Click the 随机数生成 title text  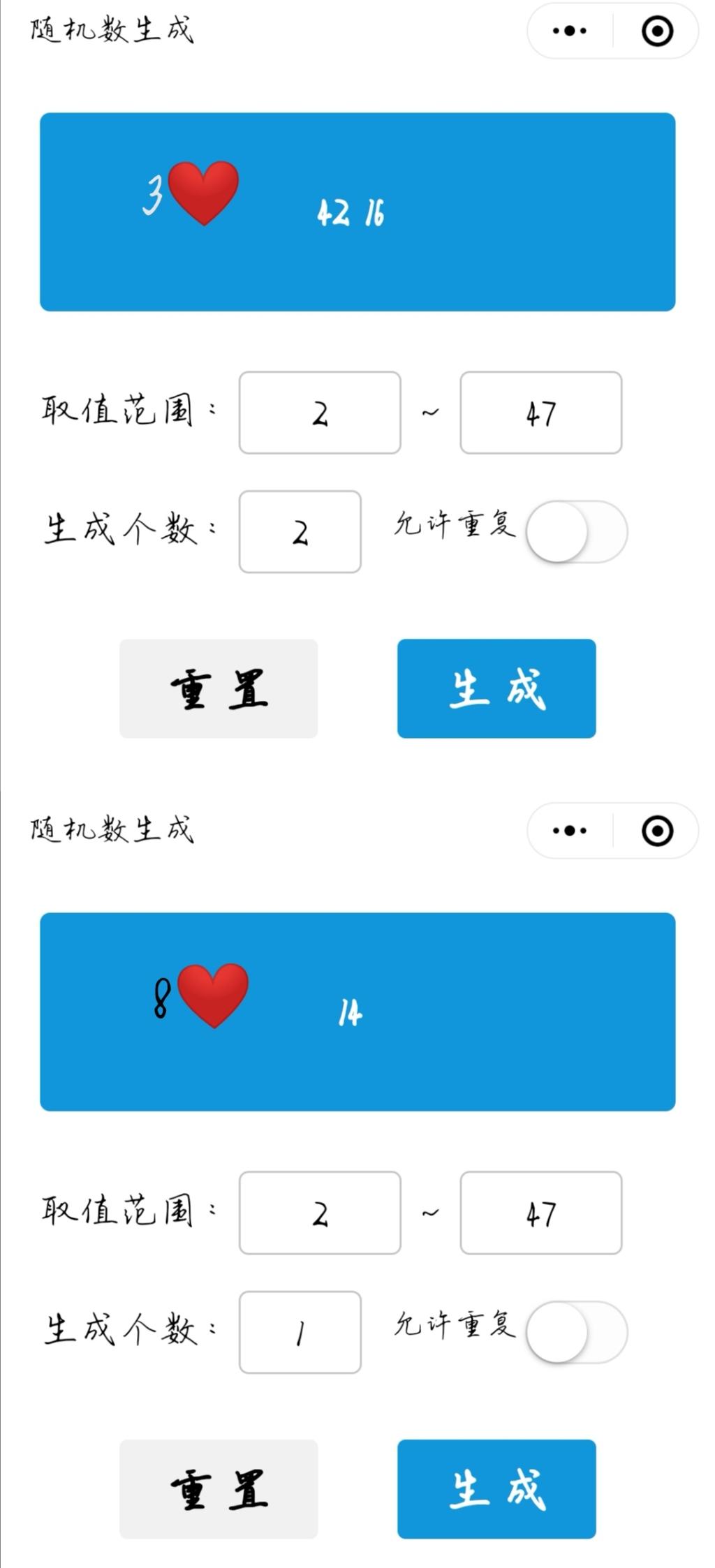[x=110, y=31]
